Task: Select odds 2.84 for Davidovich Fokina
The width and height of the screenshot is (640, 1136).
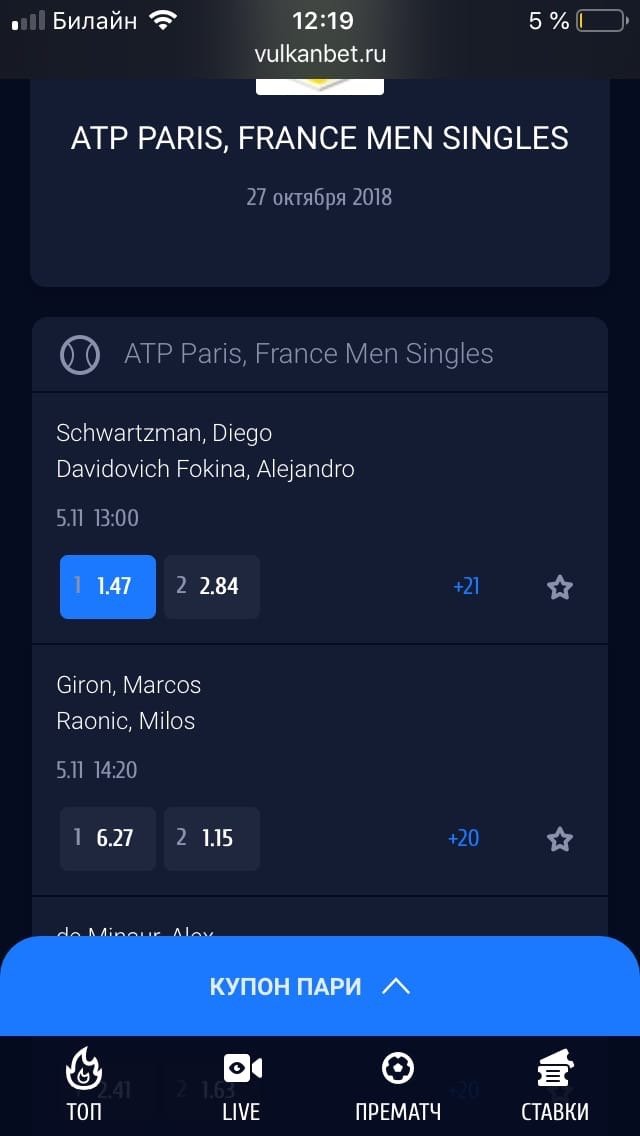Action: pyautogui.click(x=212, y=587)
